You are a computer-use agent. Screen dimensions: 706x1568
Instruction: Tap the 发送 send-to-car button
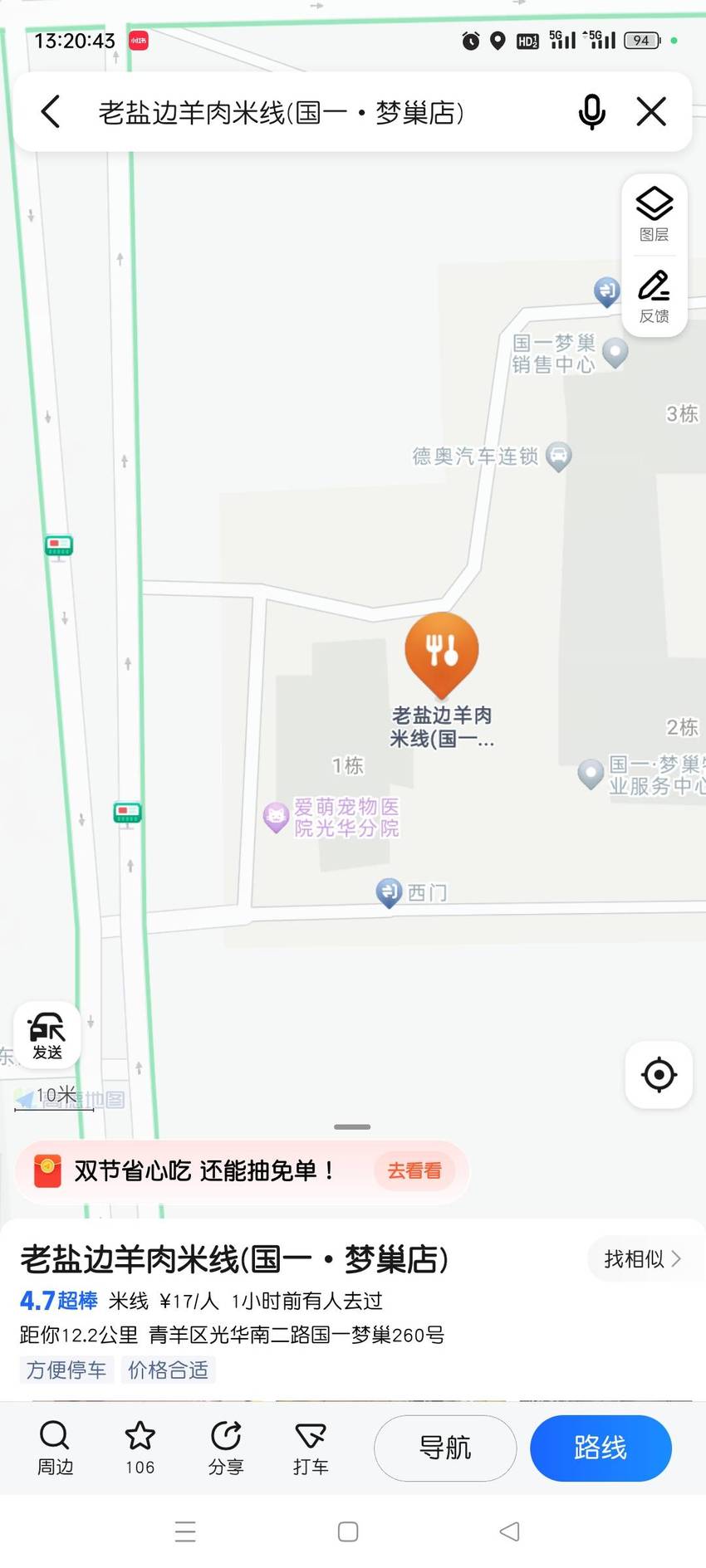coord(47,1035)
